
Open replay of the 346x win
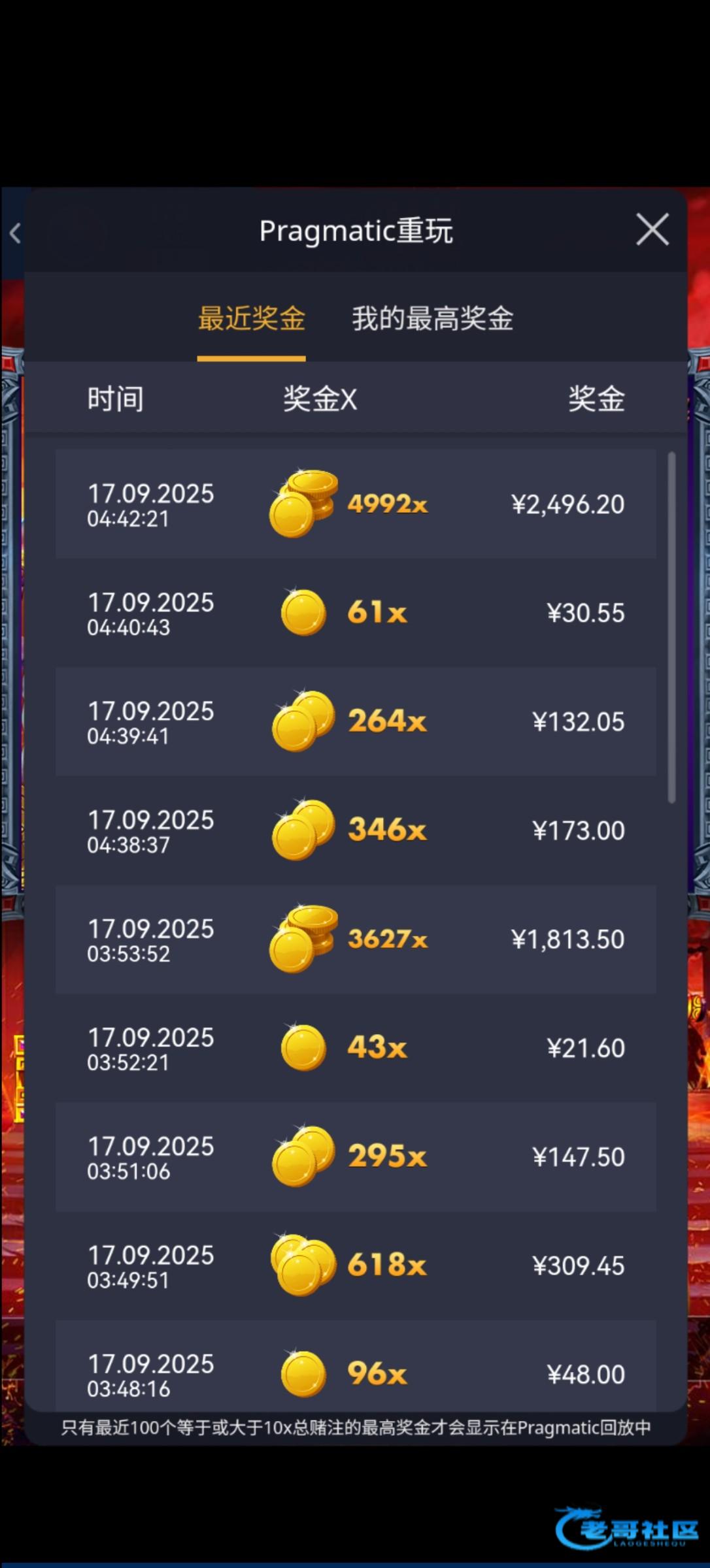tap(356, 830)
